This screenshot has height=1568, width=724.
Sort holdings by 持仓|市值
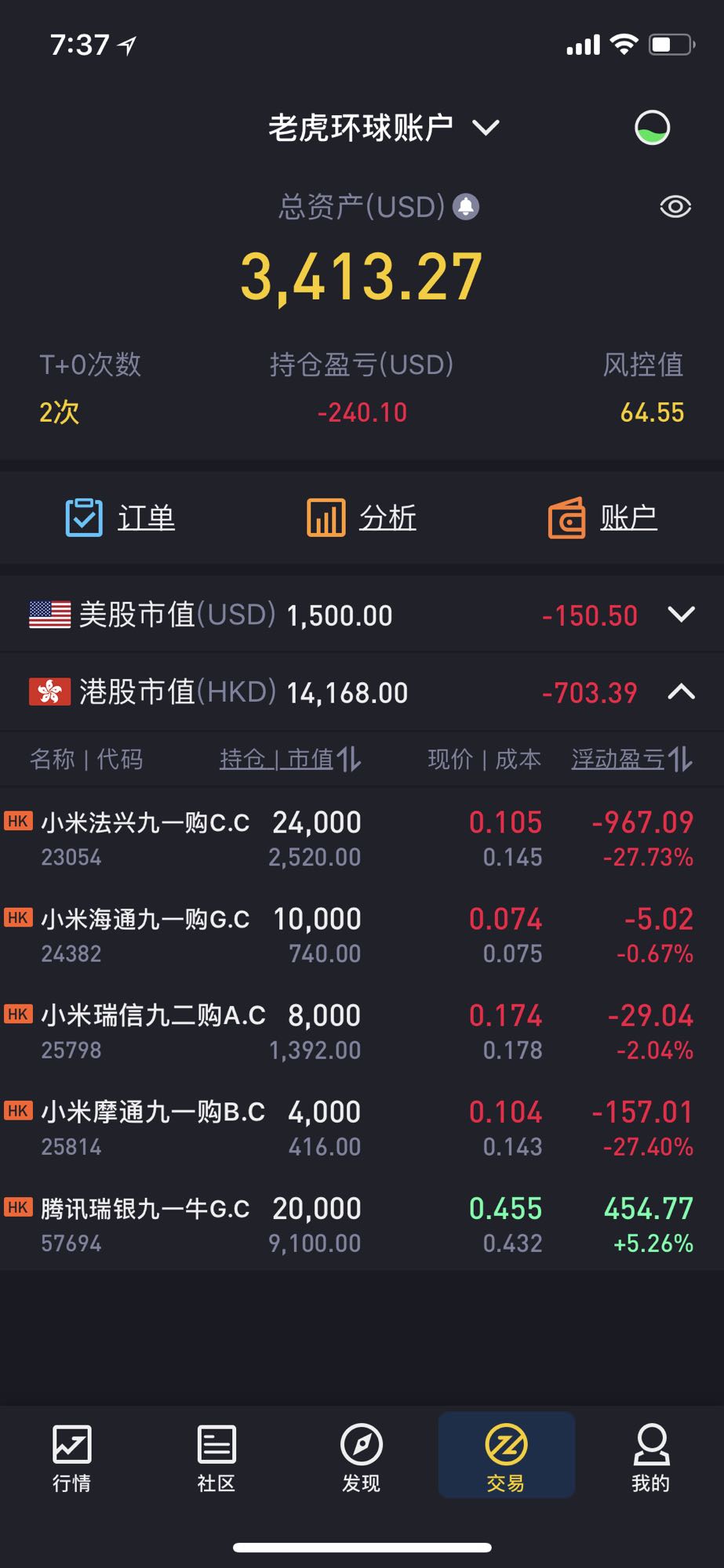[290, 759]
